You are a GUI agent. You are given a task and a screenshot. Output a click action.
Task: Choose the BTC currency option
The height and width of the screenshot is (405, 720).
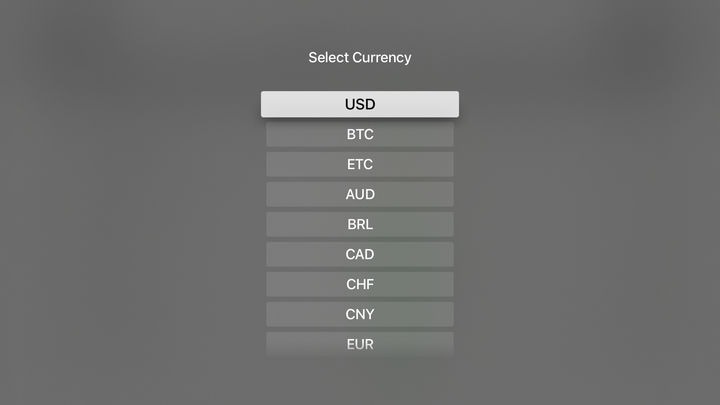tap(360, 134)
